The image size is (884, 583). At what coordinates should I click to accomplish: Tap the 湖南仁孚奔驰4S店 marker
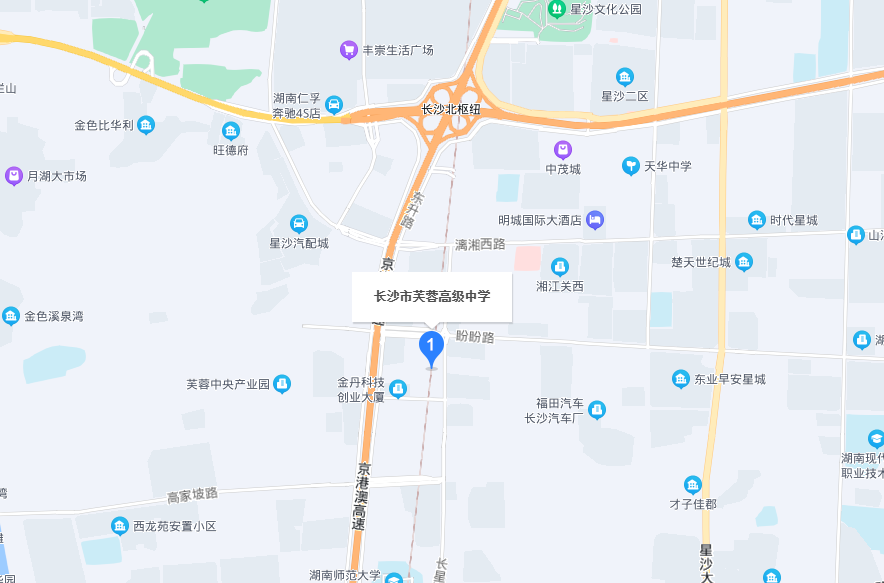click(x=334, y=105)
